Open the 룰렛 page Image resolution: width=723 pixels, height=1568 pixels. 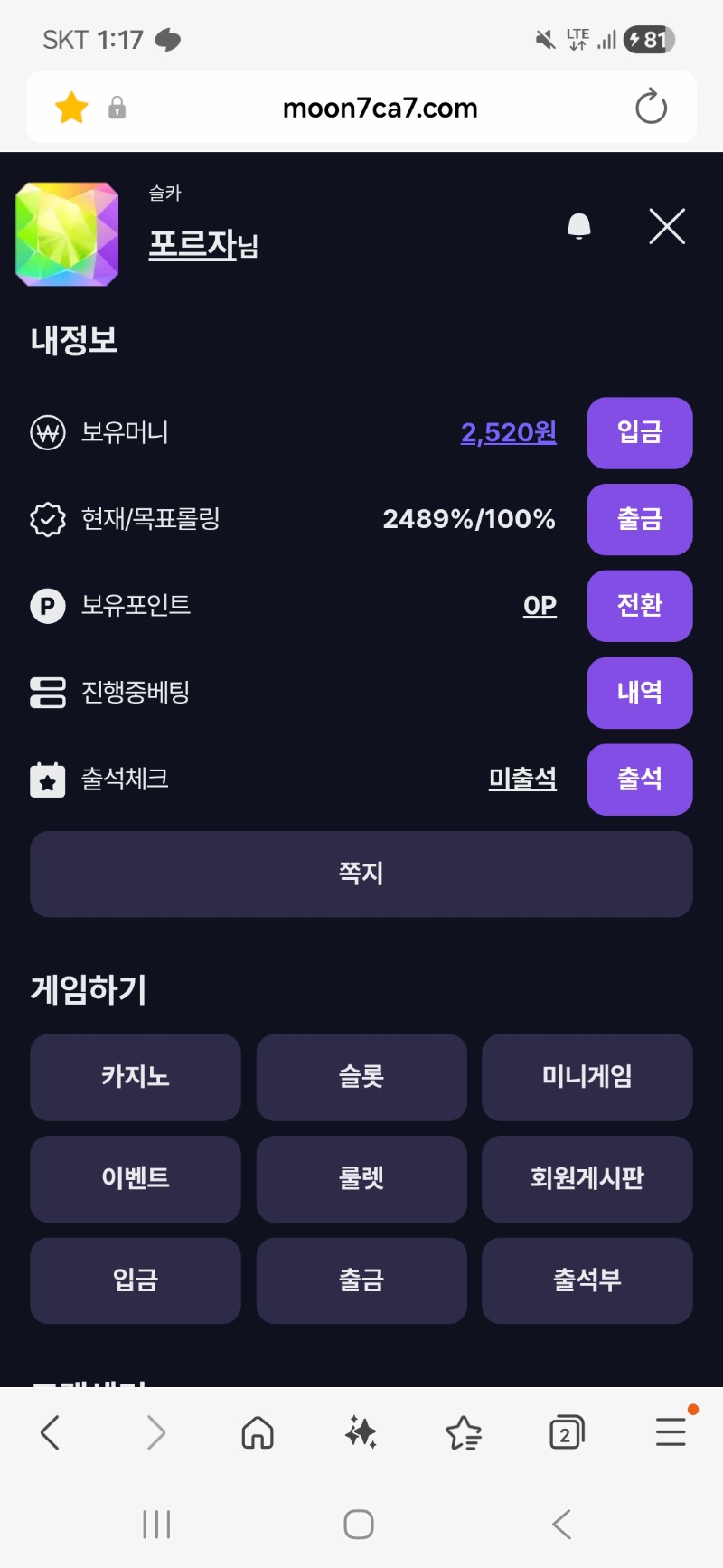pyautogui.click(x=361, y=1178)
